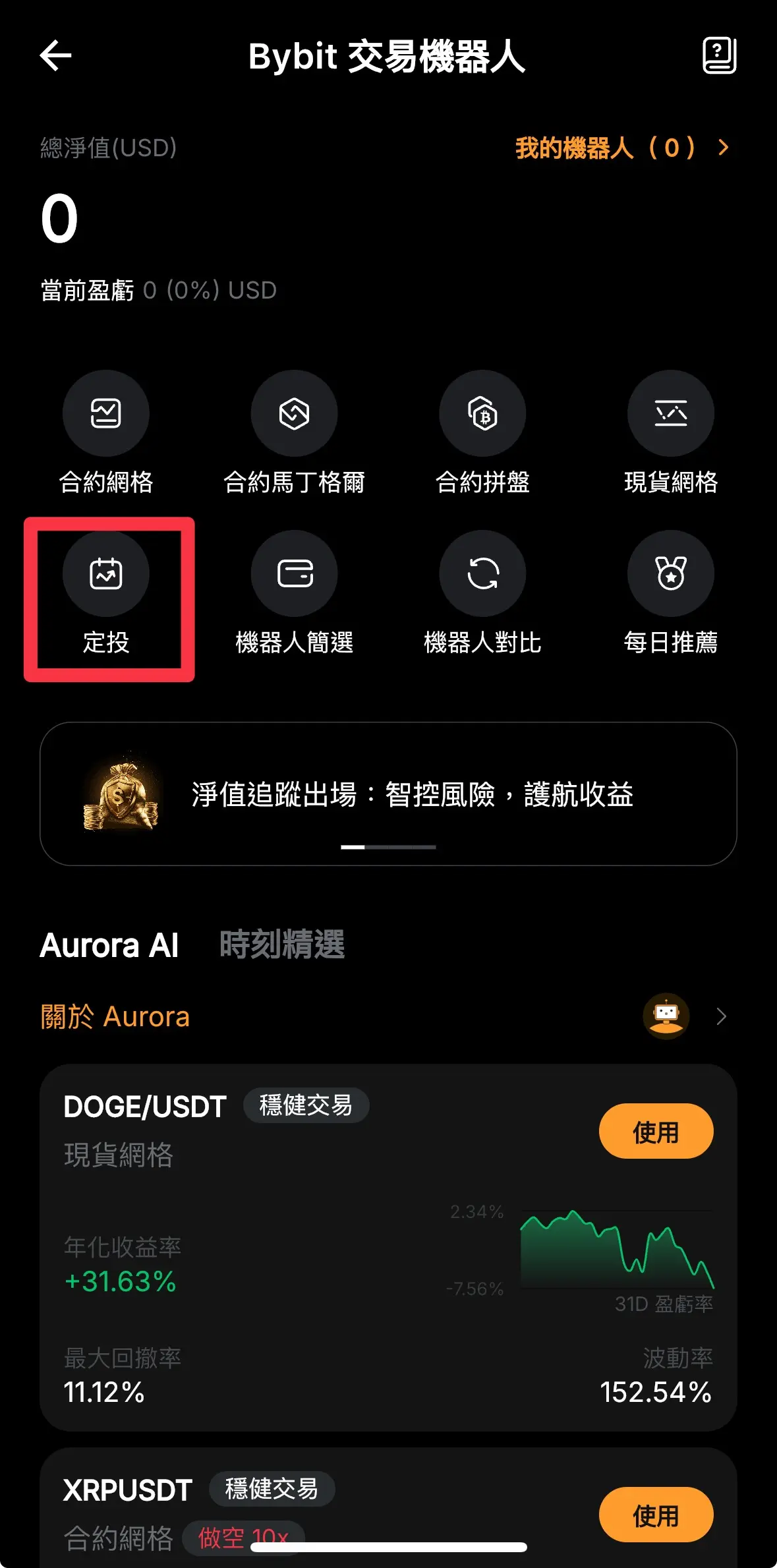Open 關於 Aurora details via the chevron
Screen dimensions: 777x1568
coord(720,1016)
